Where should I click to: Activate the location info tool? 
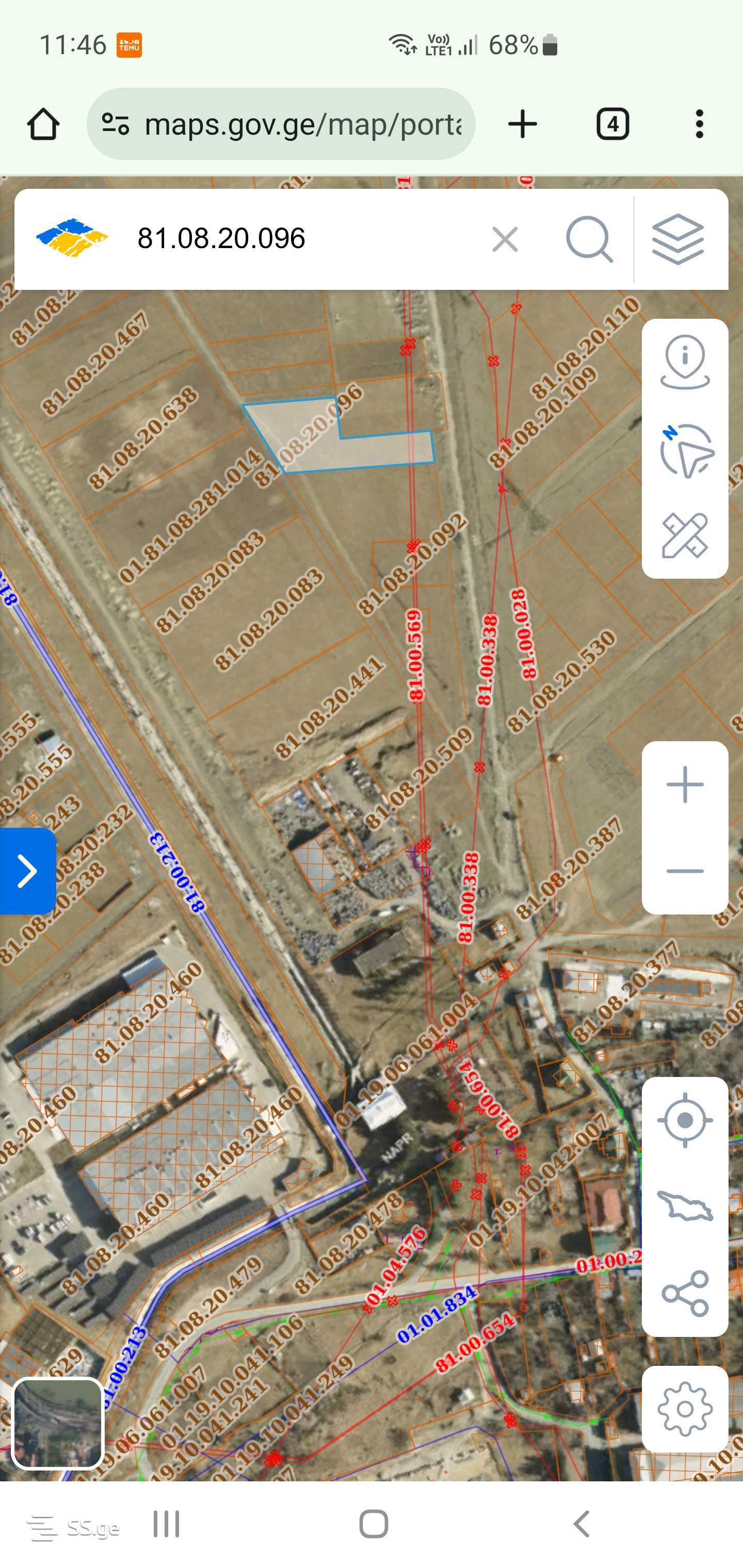click(x=685, y=362)
